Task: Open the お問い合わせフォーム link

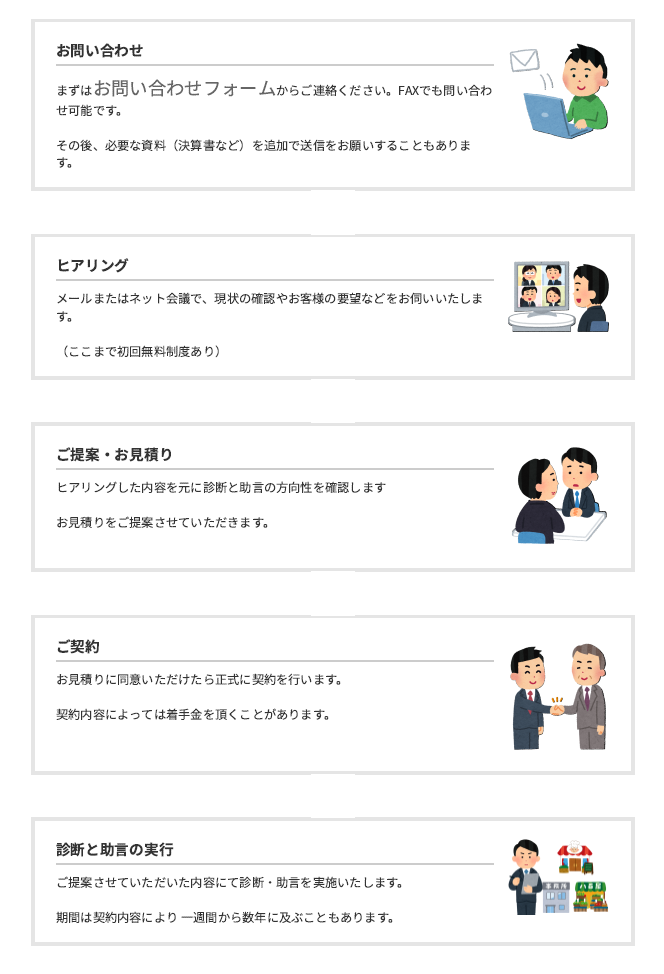Action: click(184, 89)
